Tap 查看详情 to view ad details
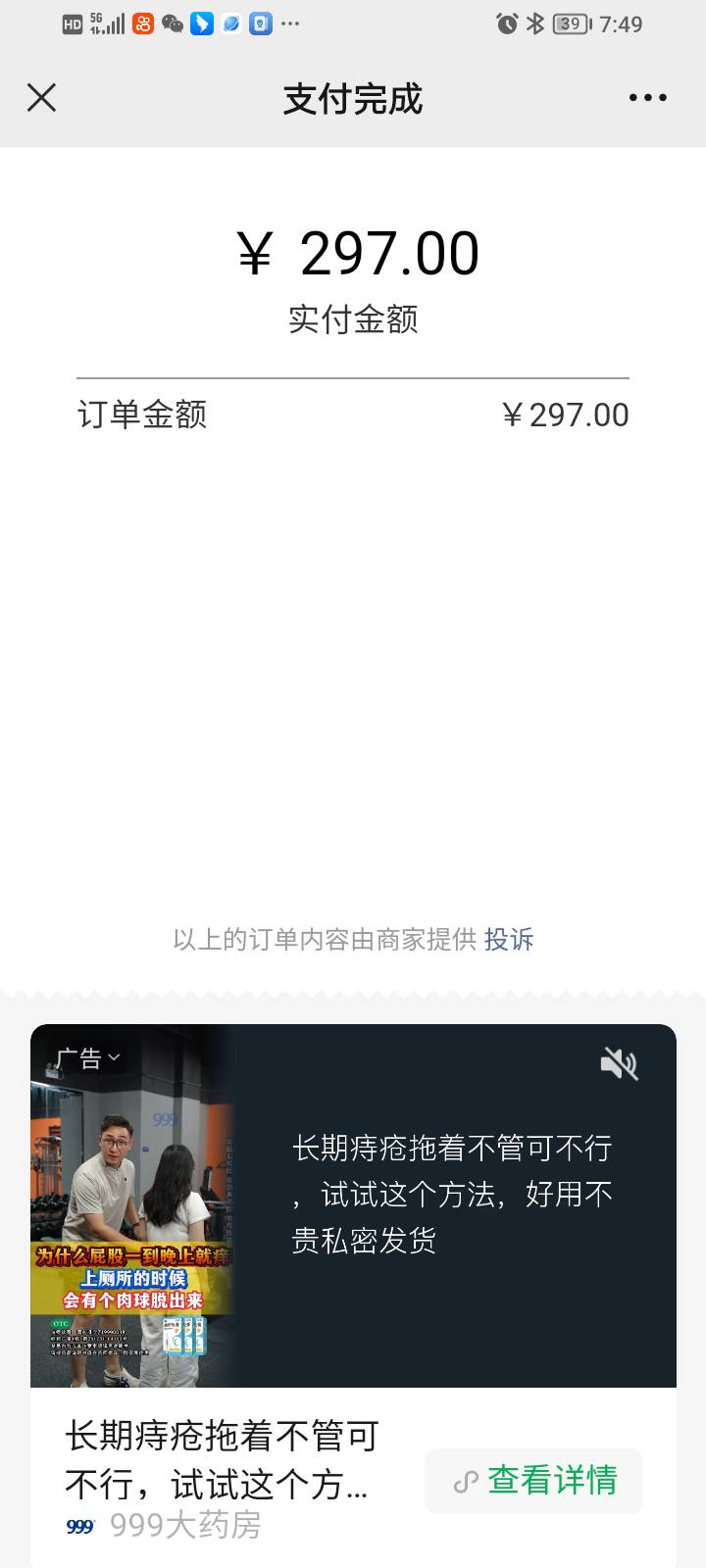The width and height of the screenshot is (706, 1568). tap(534, 1481)
